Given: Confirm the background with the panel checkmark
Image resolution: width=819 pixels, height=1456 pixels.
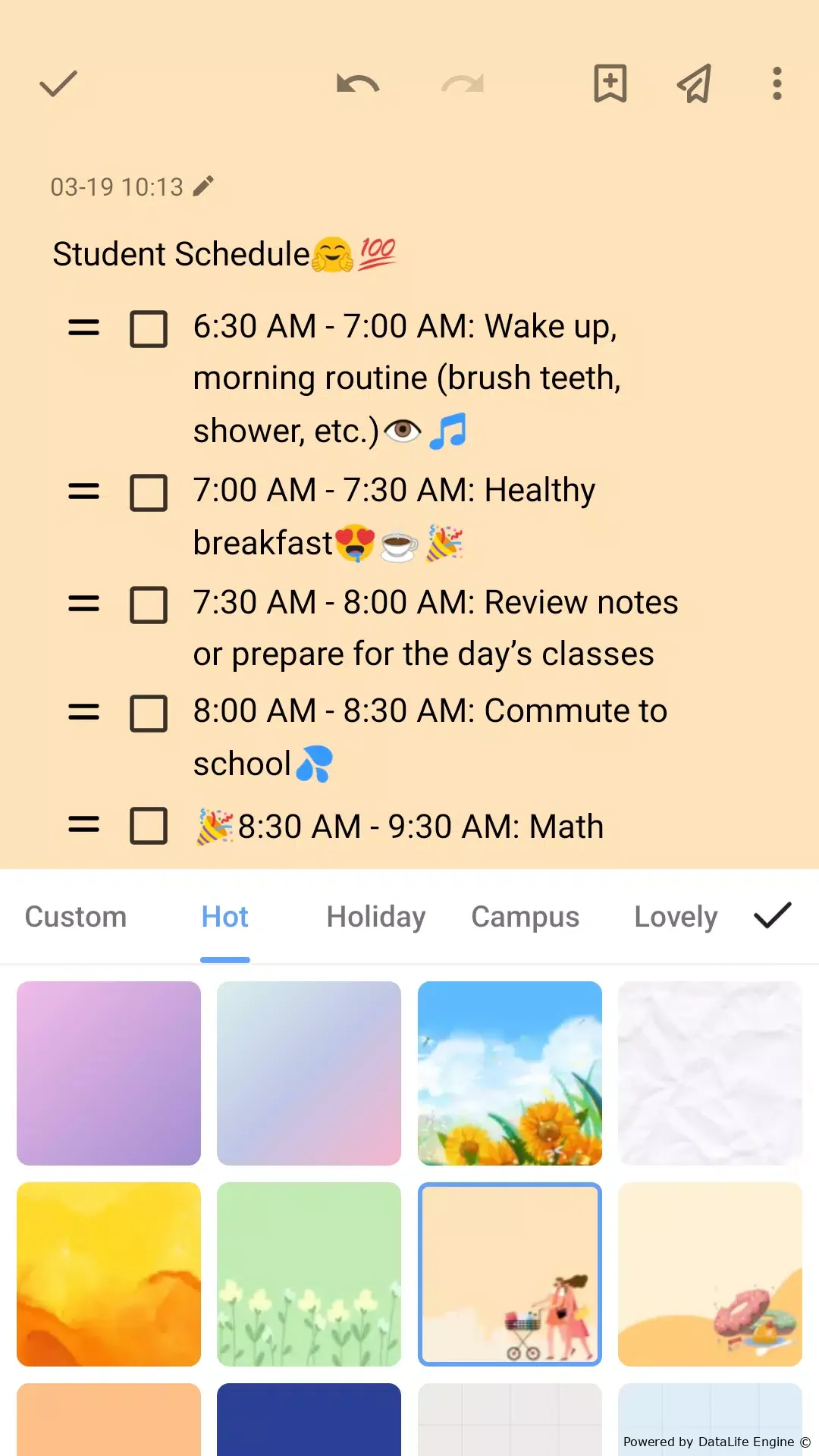Looking at the screenshot, I should pyautogui.click(x=773, y=915).
